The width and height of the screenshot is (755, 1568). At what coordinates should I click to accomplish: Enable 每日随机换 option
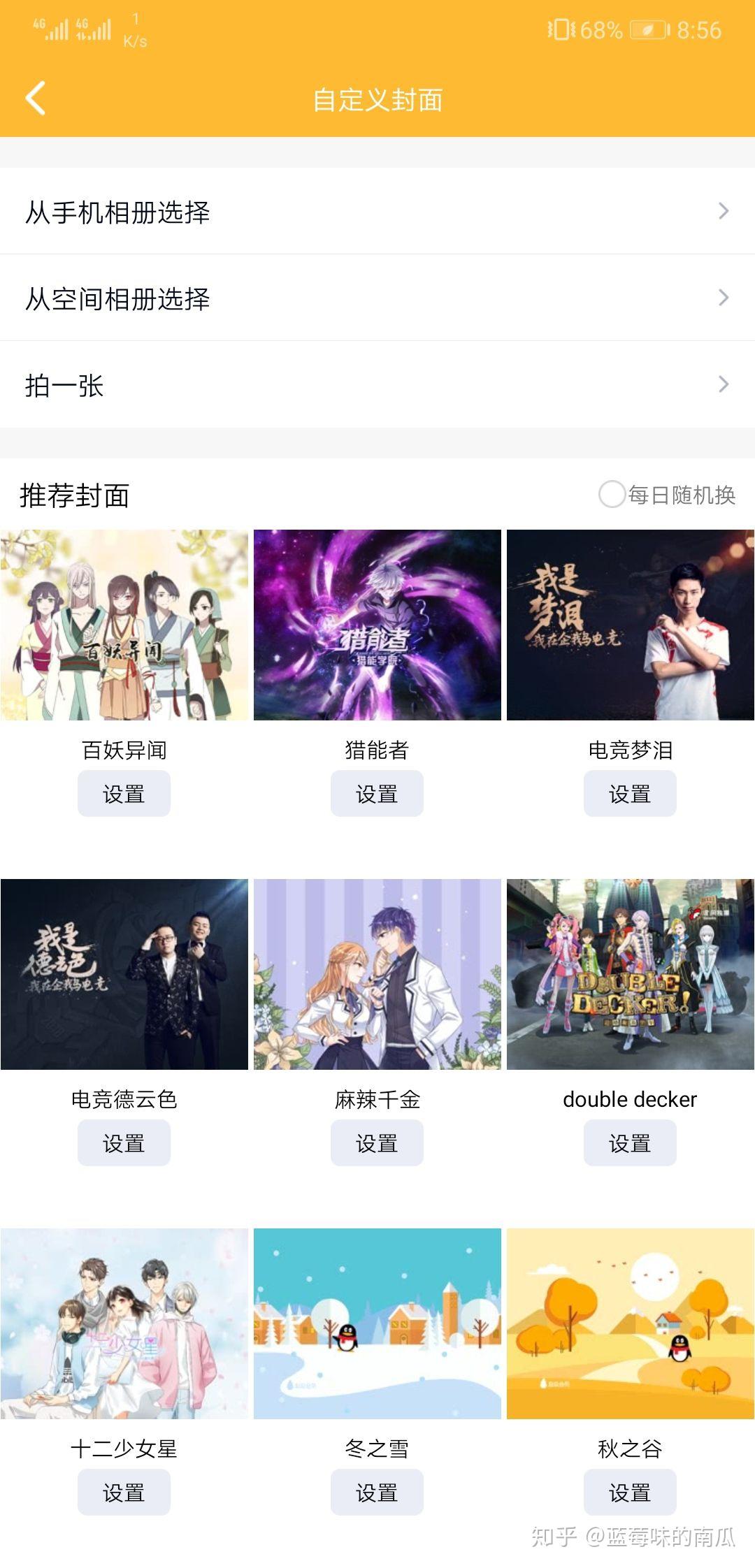click(612, 495)
